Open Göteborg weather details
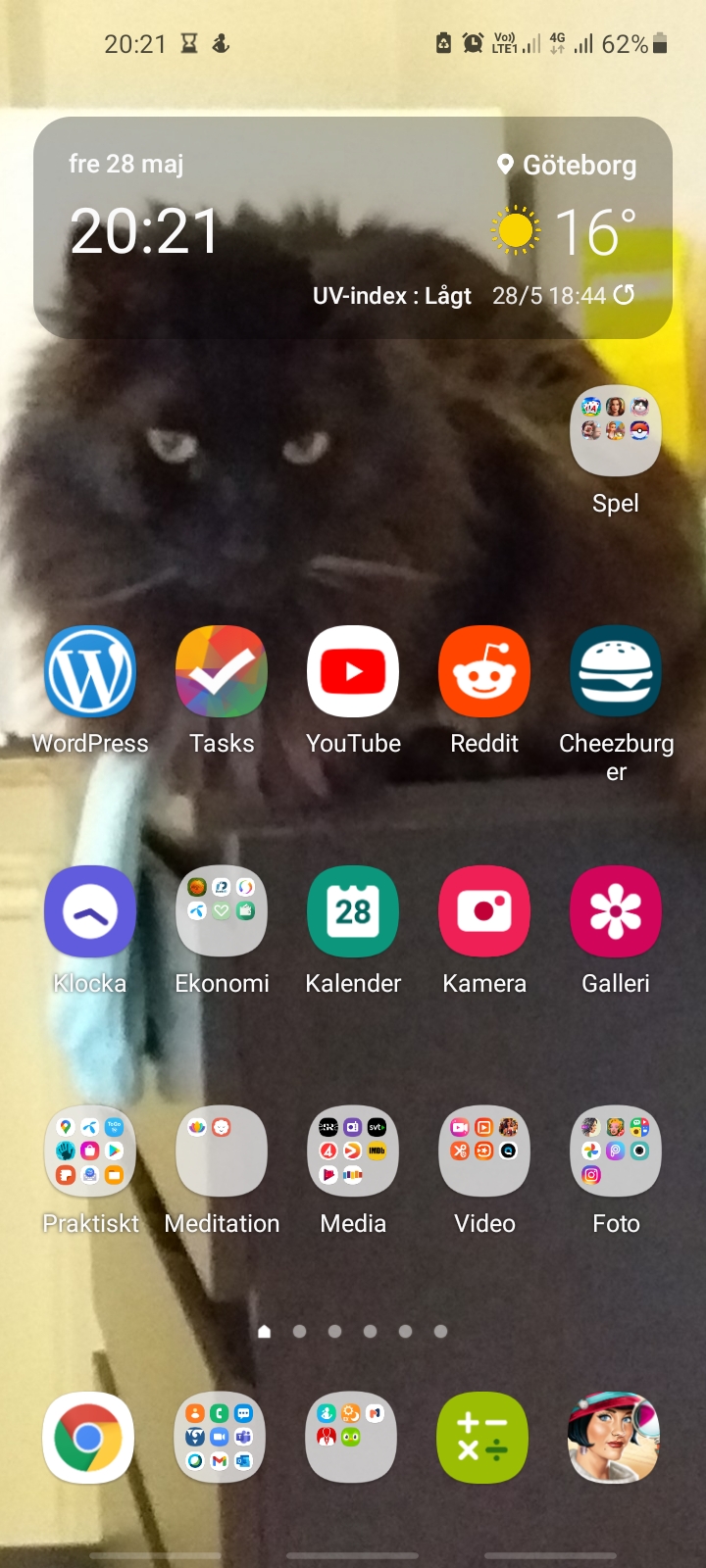Image resolution: width=706 pixels, height=1568 pixels. point(569,166)
